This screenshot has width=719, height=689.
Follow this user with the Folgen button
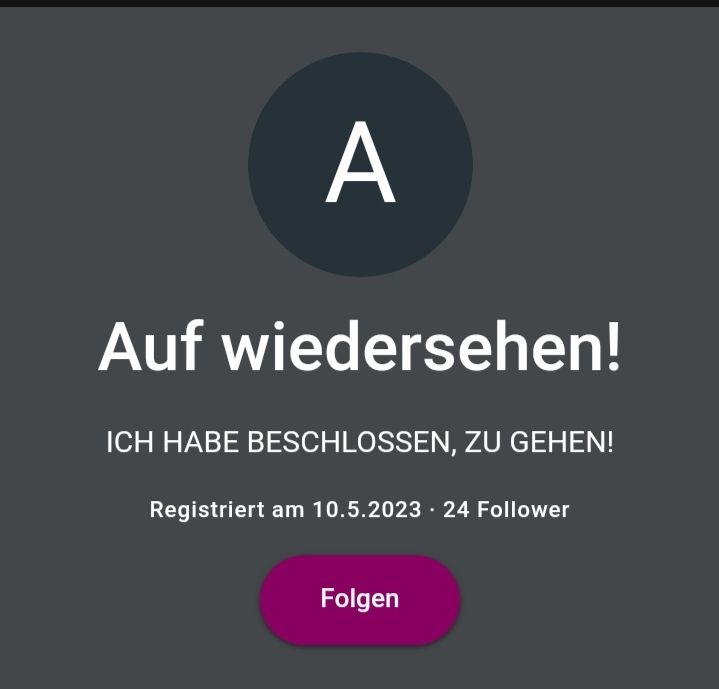click(360, 599)
